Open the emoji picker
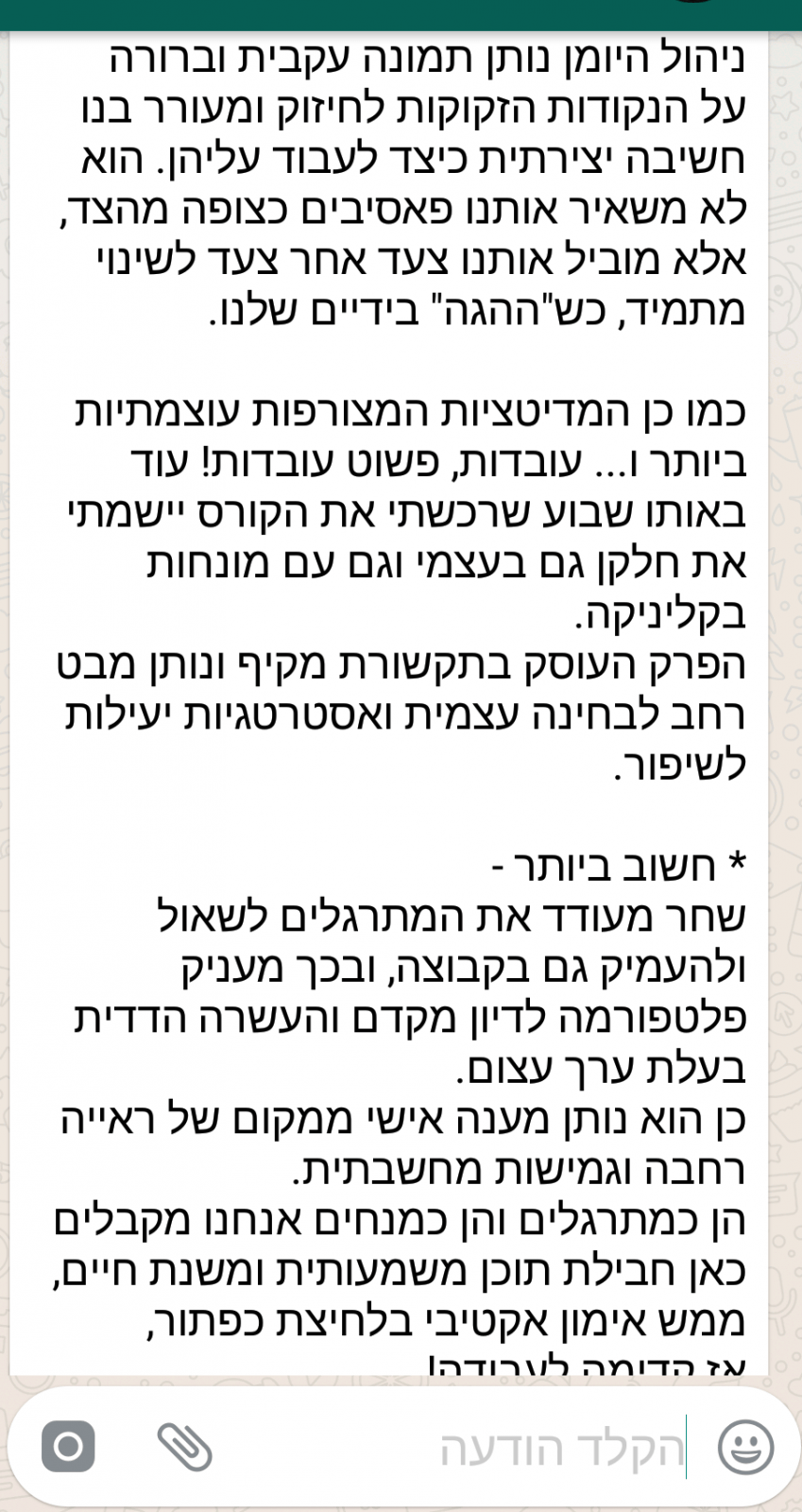Image resolution: width=802 pixels, height=1512 pixels. 745,1447
